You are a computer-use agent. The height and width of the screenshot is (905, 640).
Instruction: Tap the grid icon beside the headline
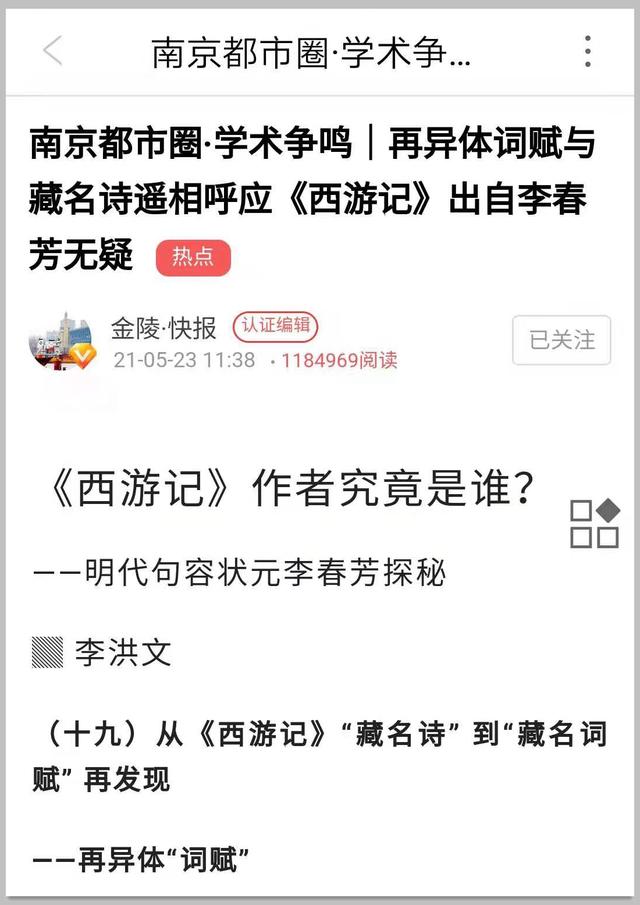[x=594, y=524]
